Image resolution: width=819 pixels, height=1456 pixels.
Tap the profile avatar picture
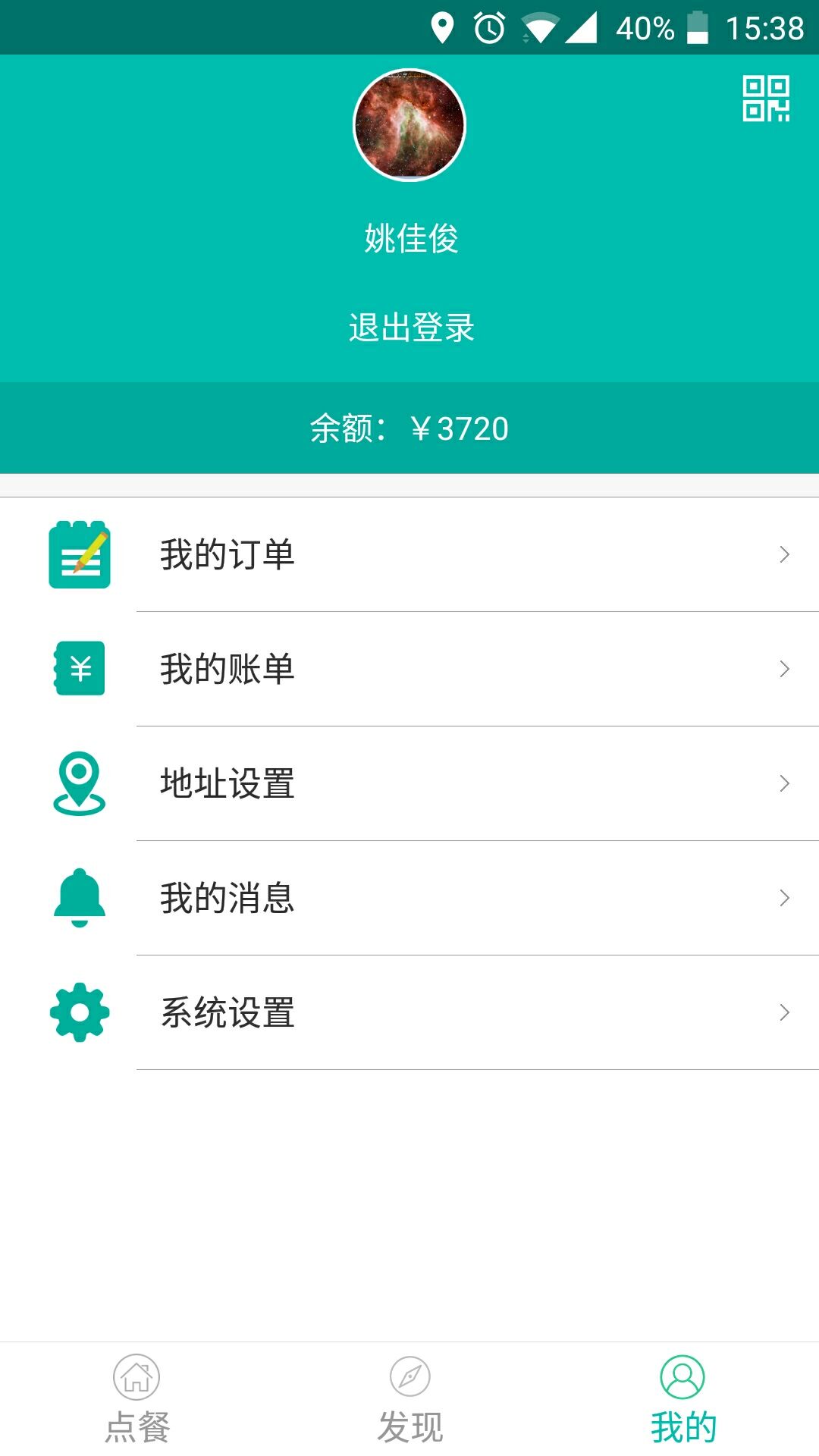pyautogui.click(x=409, y=125)
